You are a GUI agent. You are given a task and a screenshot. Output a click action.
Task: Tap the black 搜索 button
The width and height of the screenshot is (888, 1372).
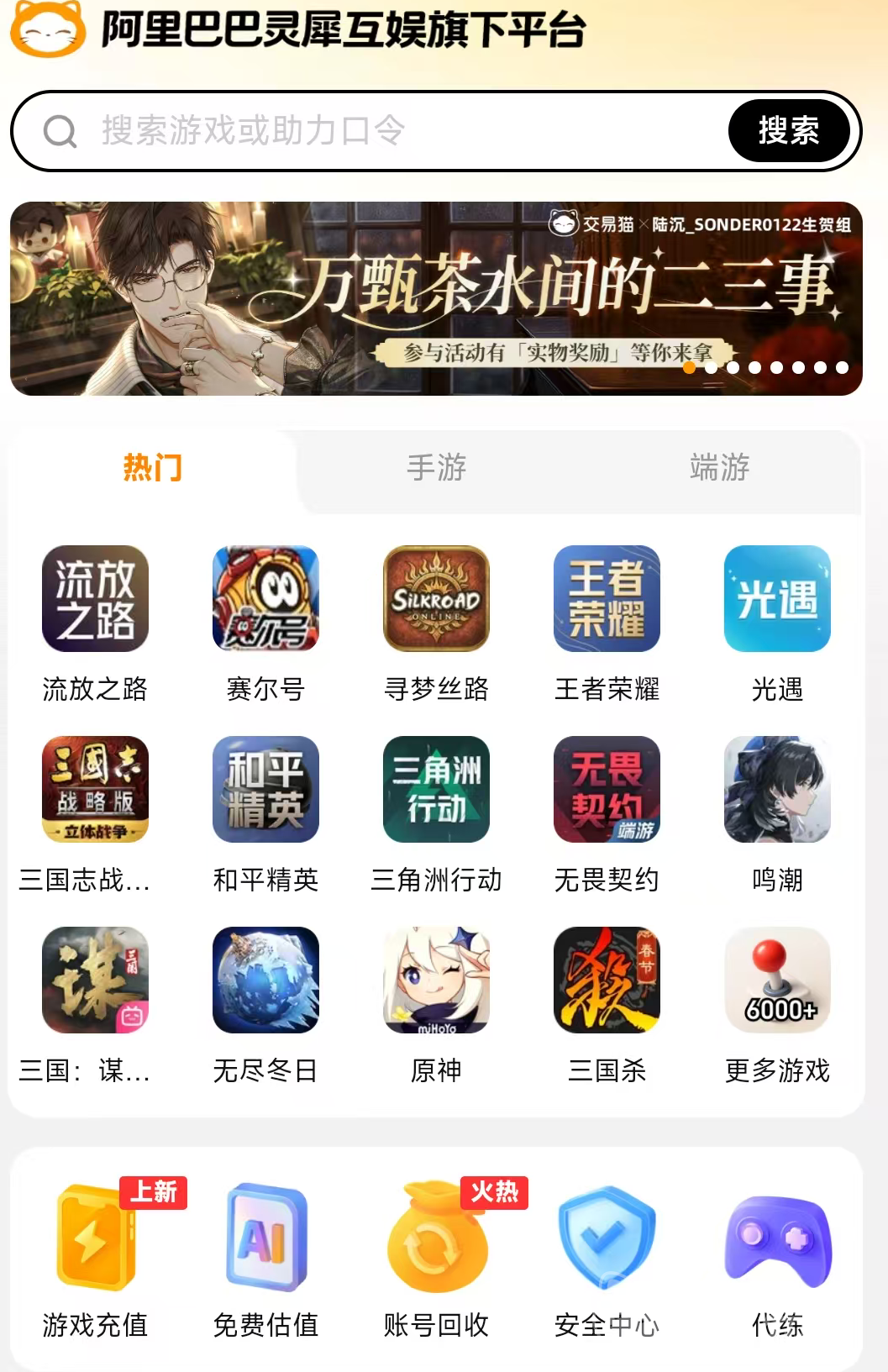pos(788,131)
